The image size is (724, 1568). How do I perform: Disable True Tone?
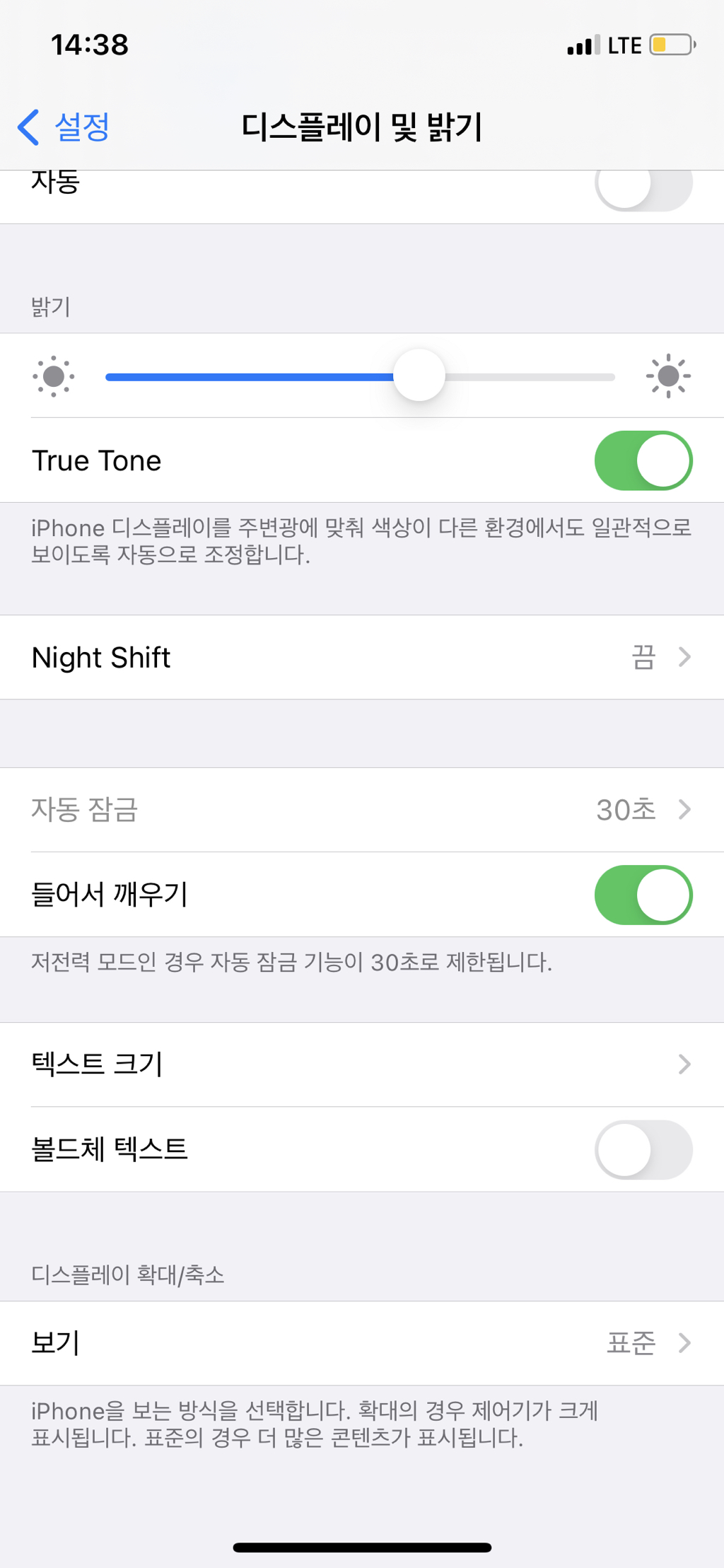pos(643,460)
